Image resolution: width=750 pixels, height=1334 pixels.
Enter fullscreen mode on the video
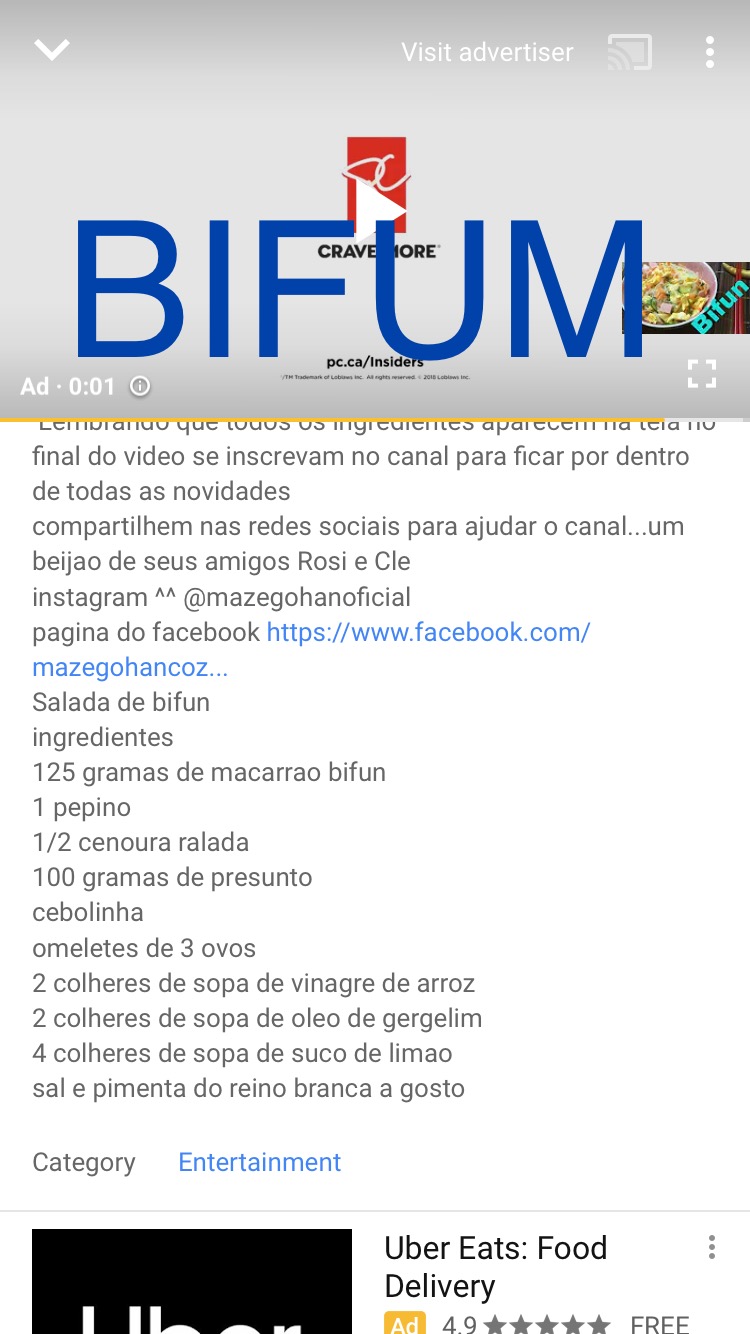coord(702,372)
